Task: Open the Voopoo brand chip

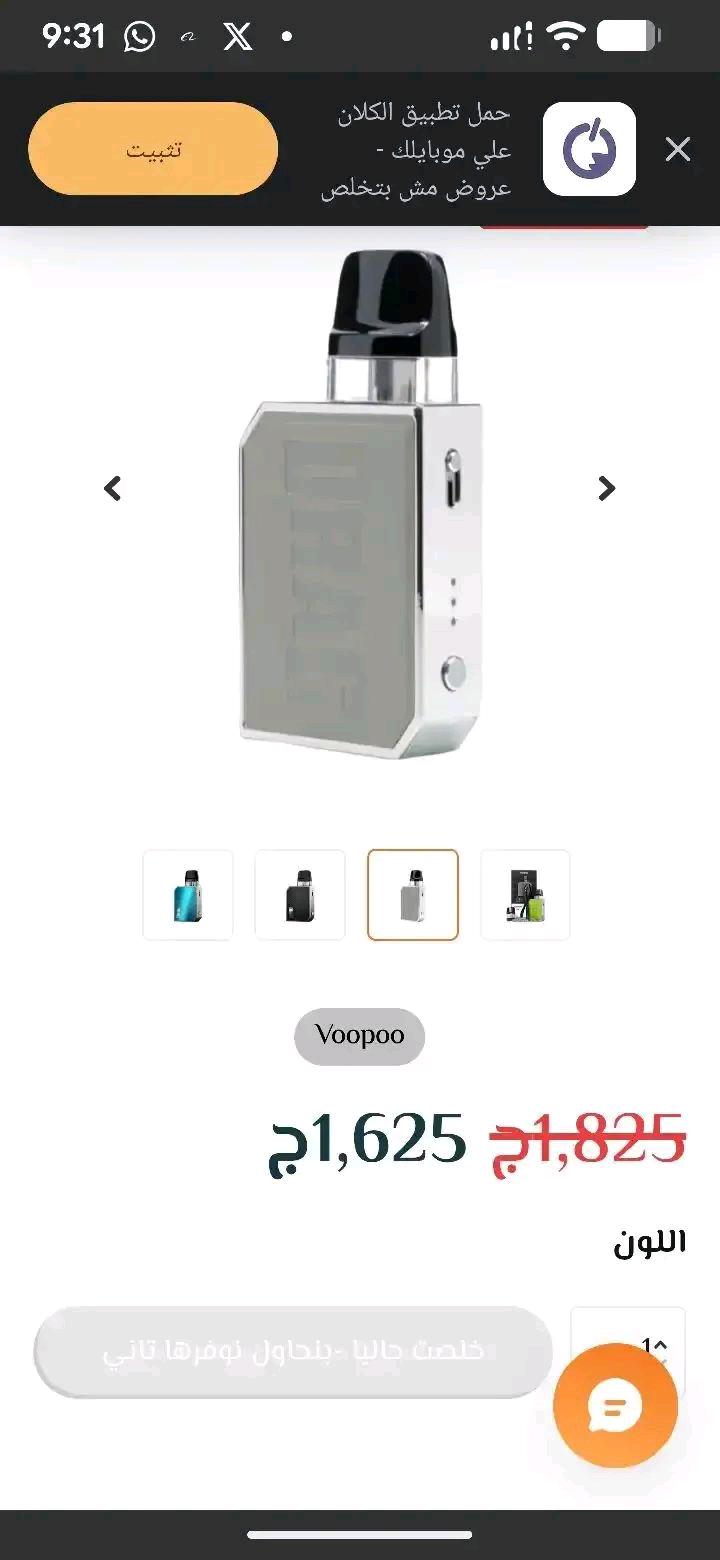Action: 359,1036
